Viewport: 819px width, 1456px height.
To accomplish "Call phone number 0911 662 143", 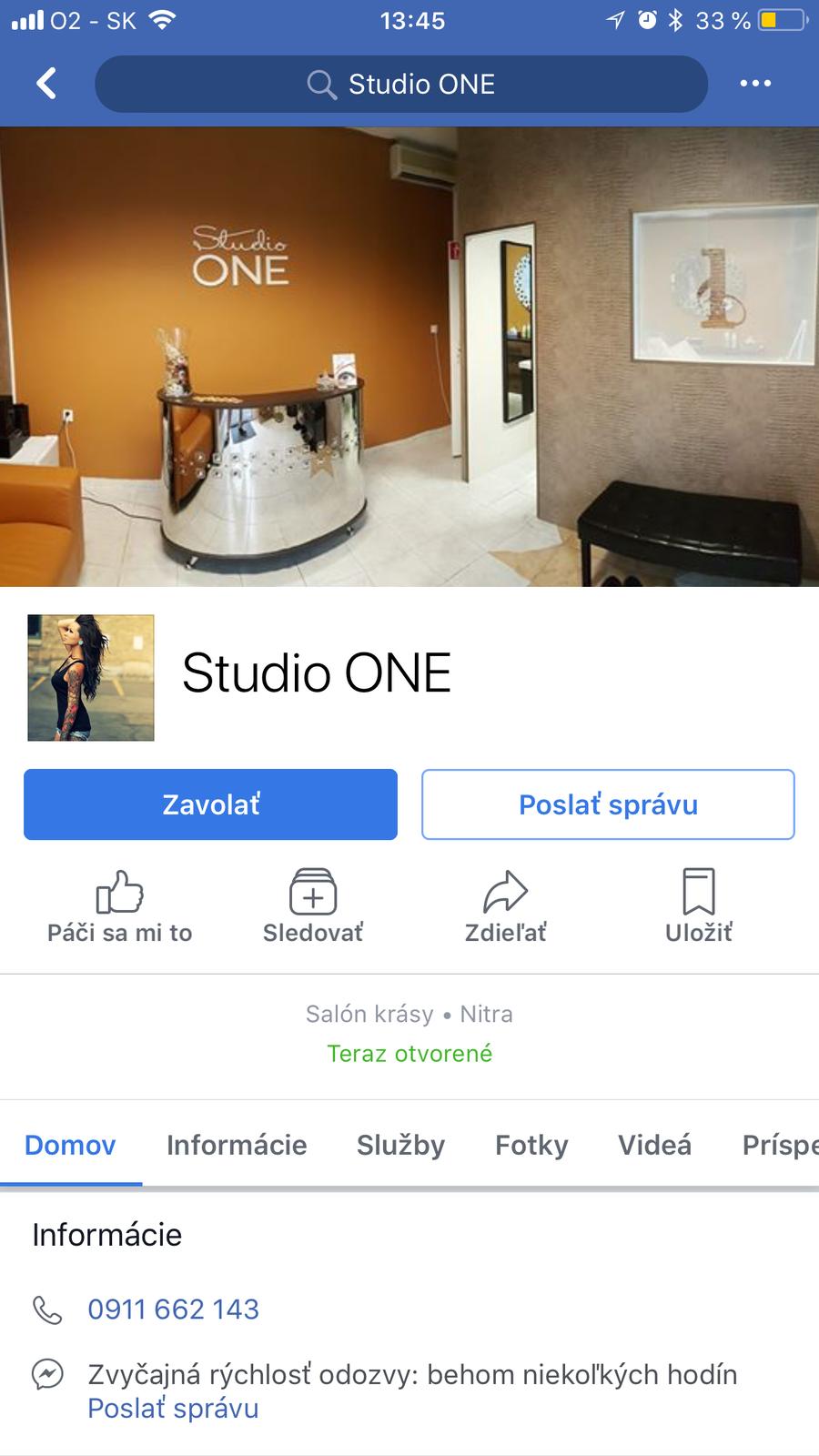I will click(173, 1309).
